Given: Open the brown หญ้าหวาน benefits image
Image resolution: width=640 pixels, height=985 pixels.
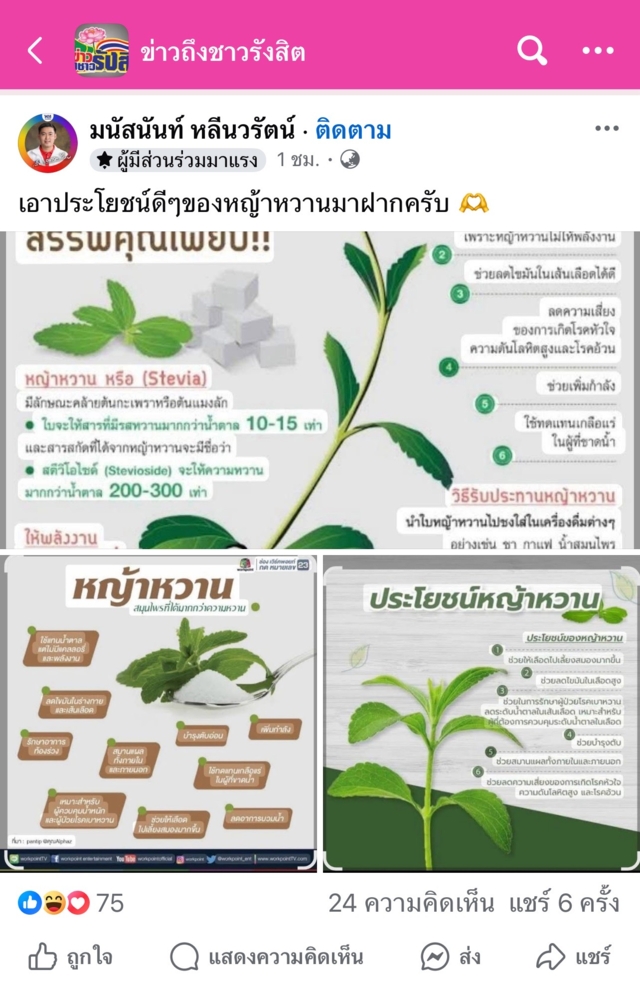Looking at the screenshot, I should (x=160, y=712).
